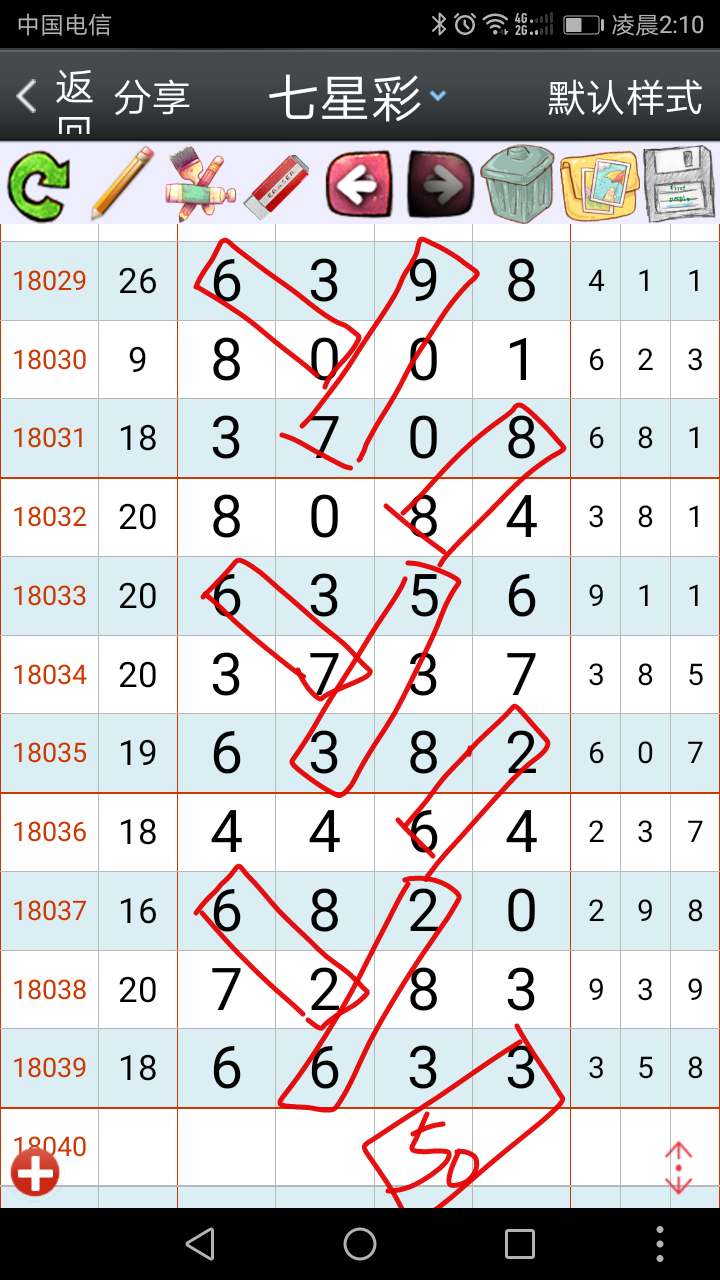The image size is (720, 1280).
Task: Tap the green refresh arrow icon
Action: tap(40, 184)
